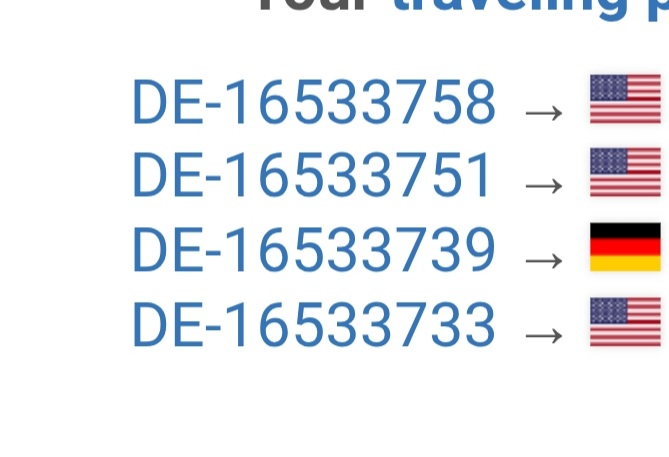The height and width of the screenshot is (457, 669).
Task: Open postcard DE-16533751
Action: coord(313,176)
